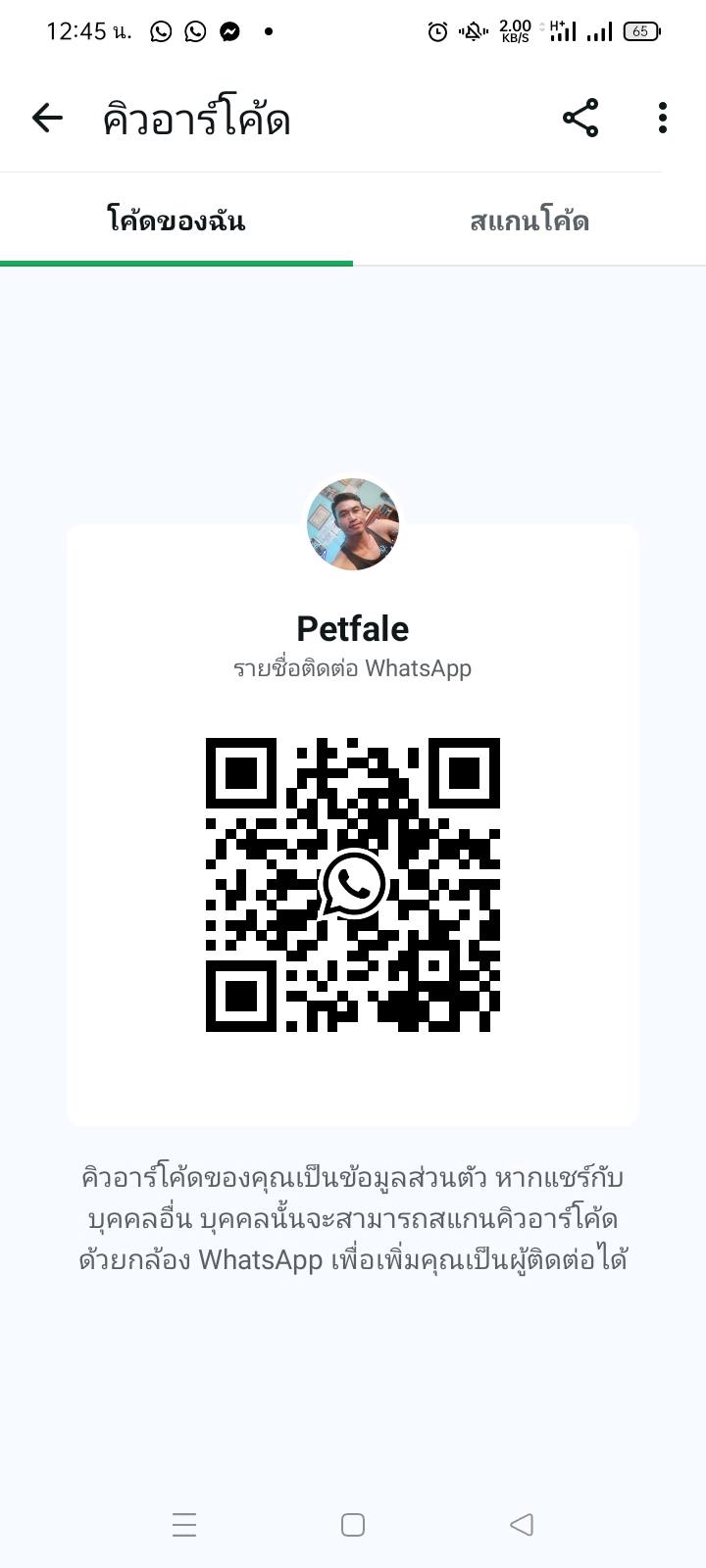Switch to the สแกนโค้ด tab
The image size is (706, 1568).
tap(529, 221)
